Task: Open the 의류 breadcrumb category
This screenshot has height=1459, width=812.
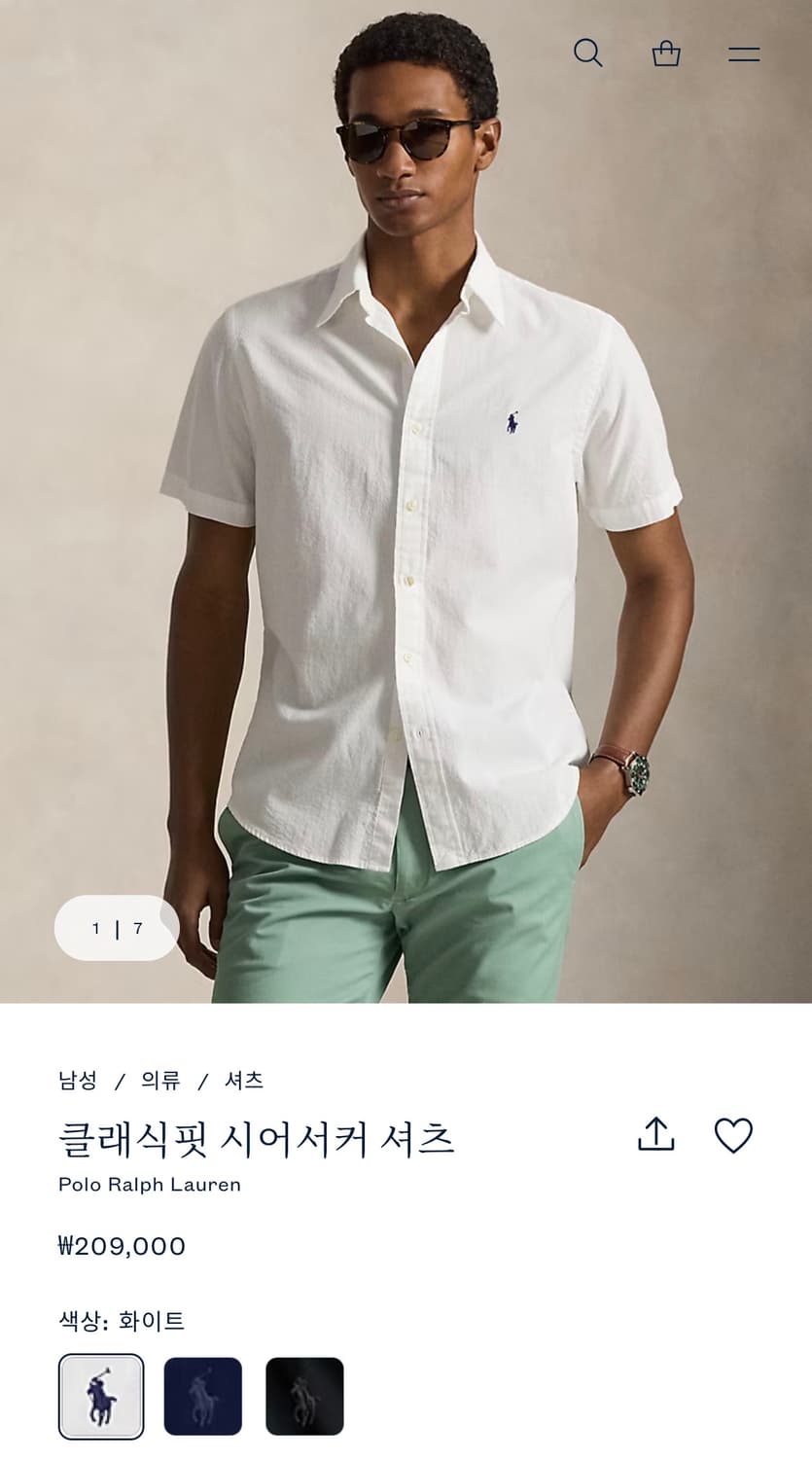Action: 159,1078
